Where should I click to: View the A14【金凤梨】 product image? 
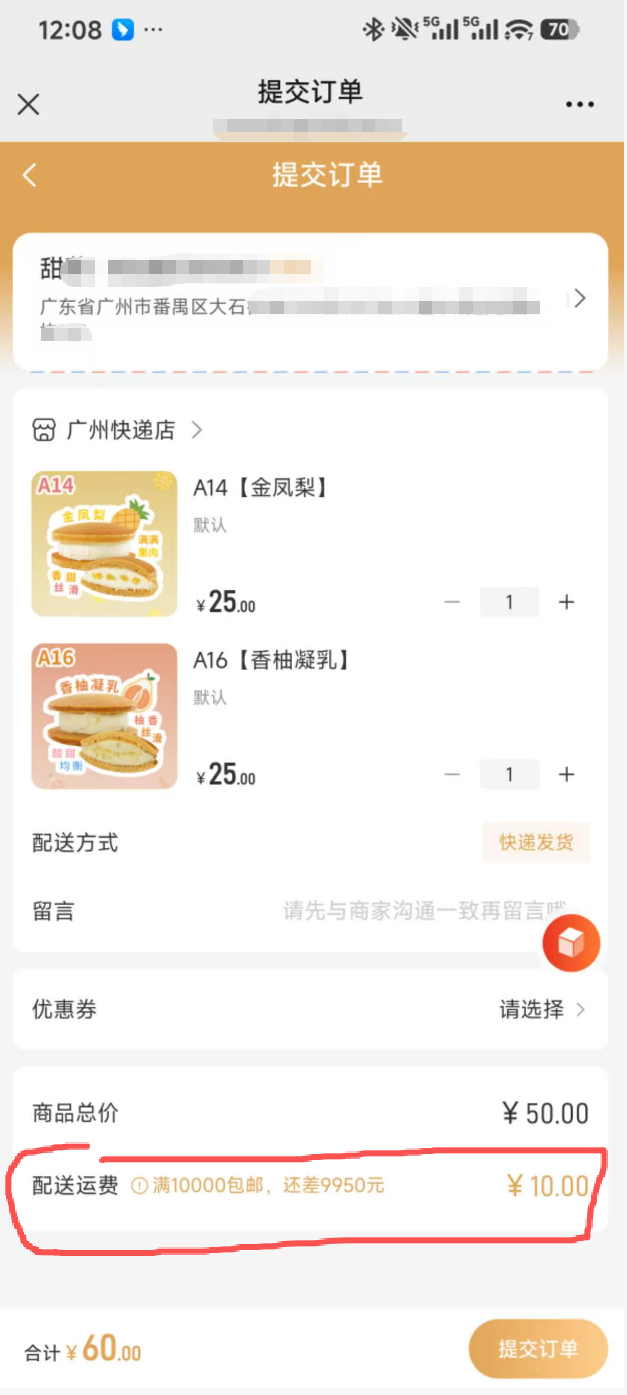pos(105,544)
